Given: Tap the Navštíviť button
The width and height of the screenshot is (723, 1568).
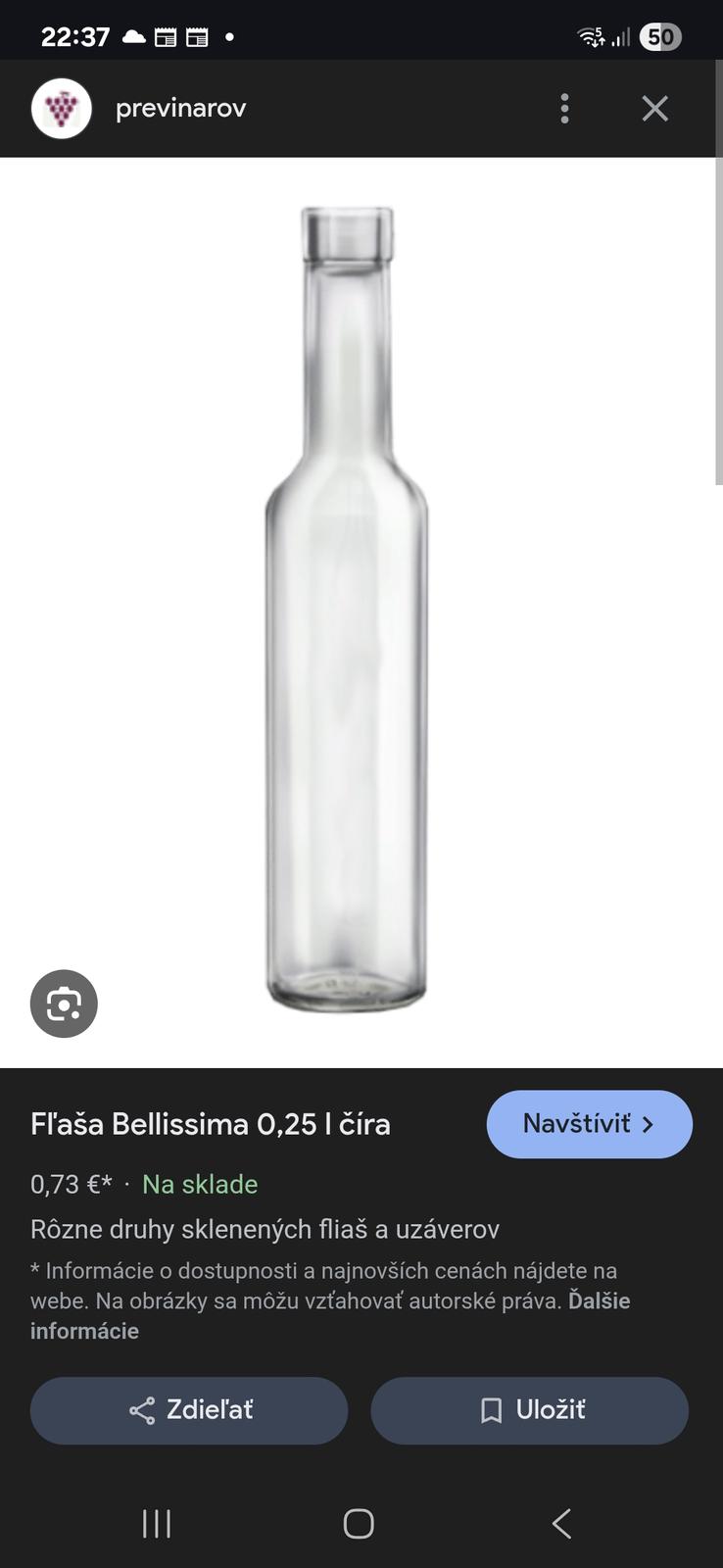Looking at the screenshot, I should [589, 1124].
